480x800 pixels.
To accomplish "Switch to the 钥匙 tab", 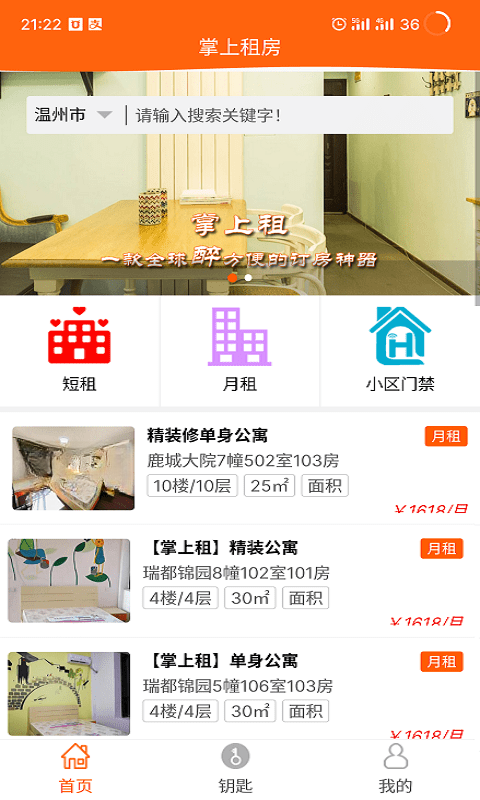I will [235, 769].
